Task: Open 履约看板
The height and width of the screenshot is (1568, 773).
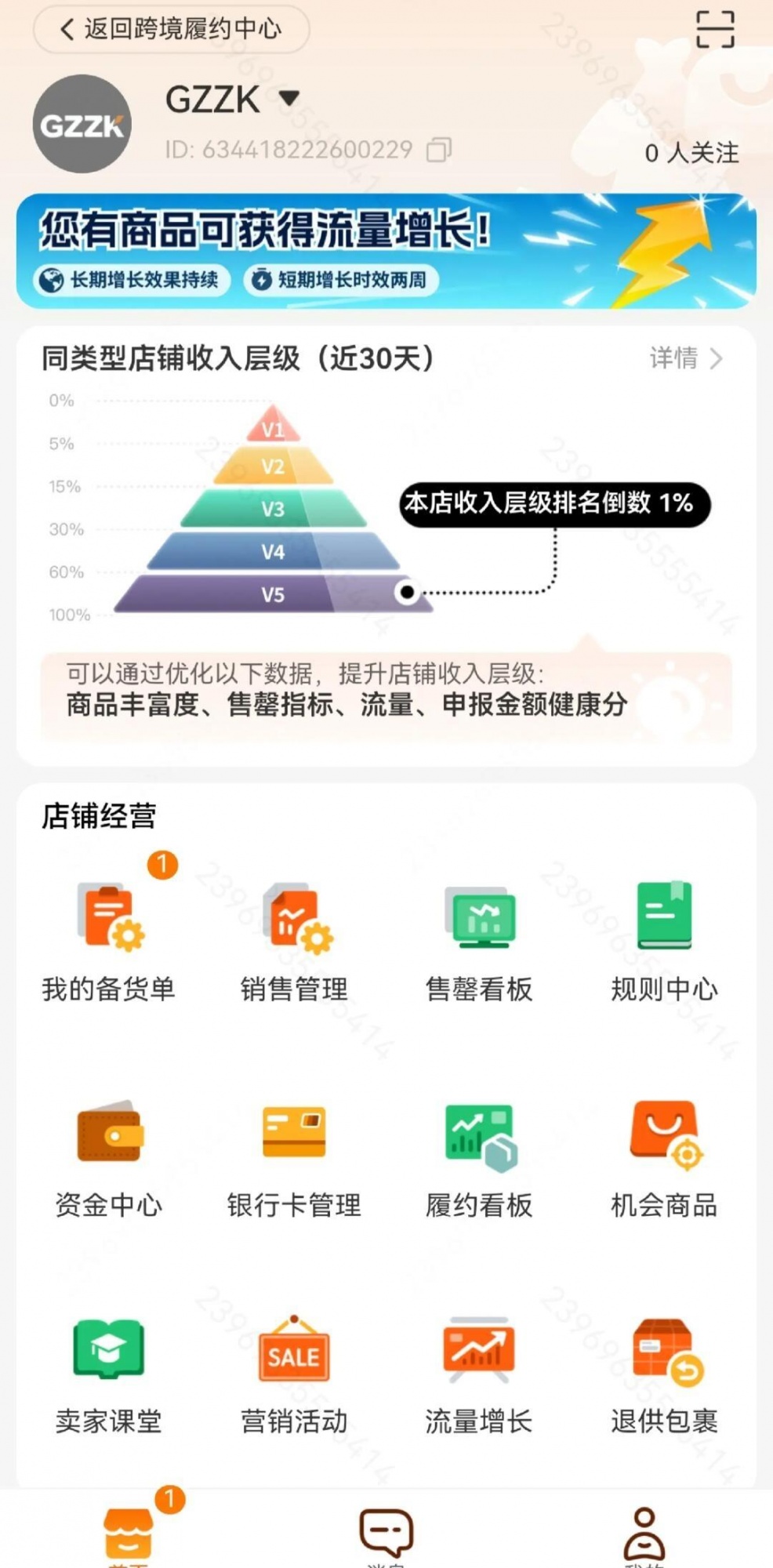Action: coord(479,1156)
